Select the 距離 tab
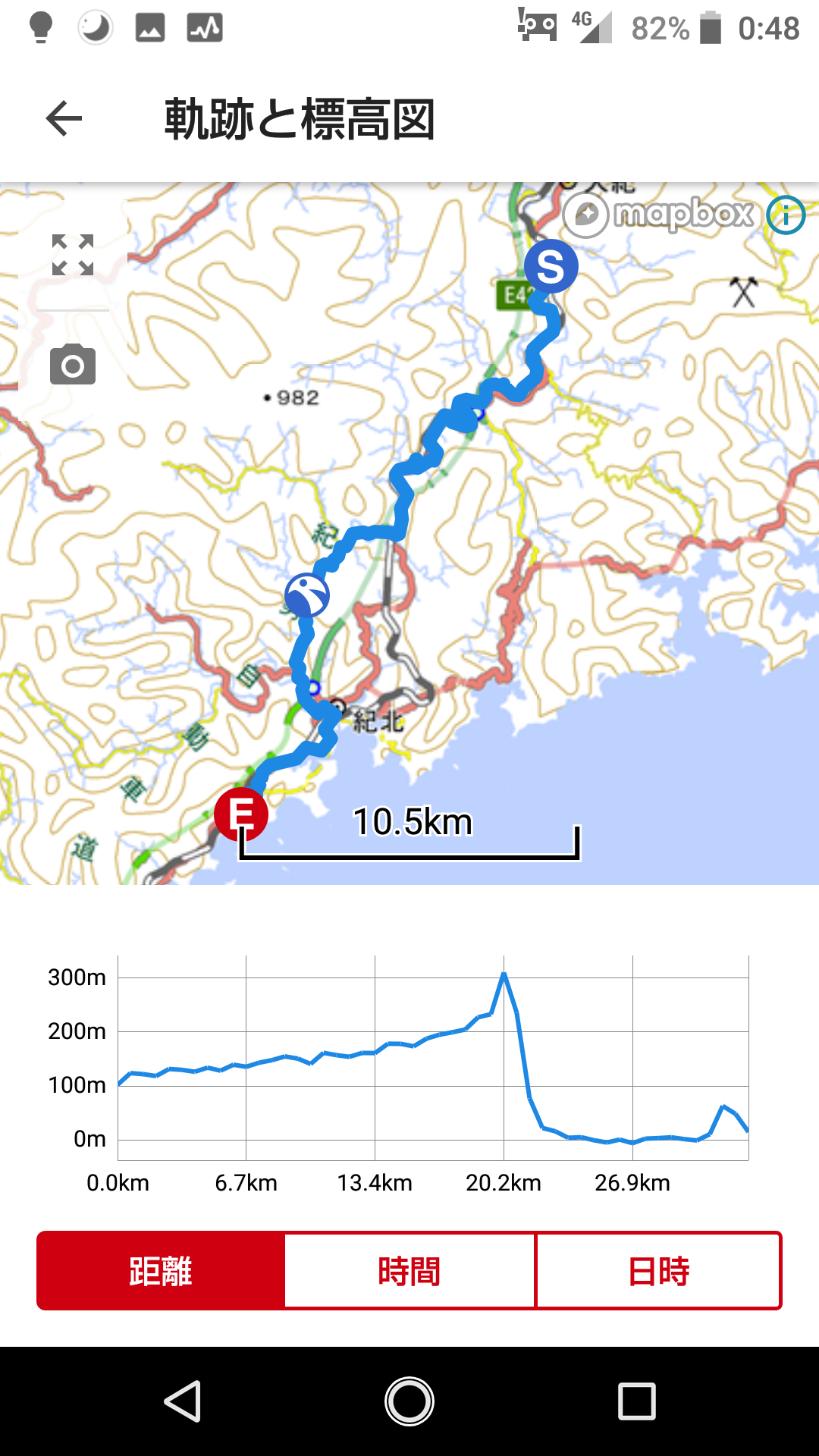The image size is (819, 1456). 161,1271
